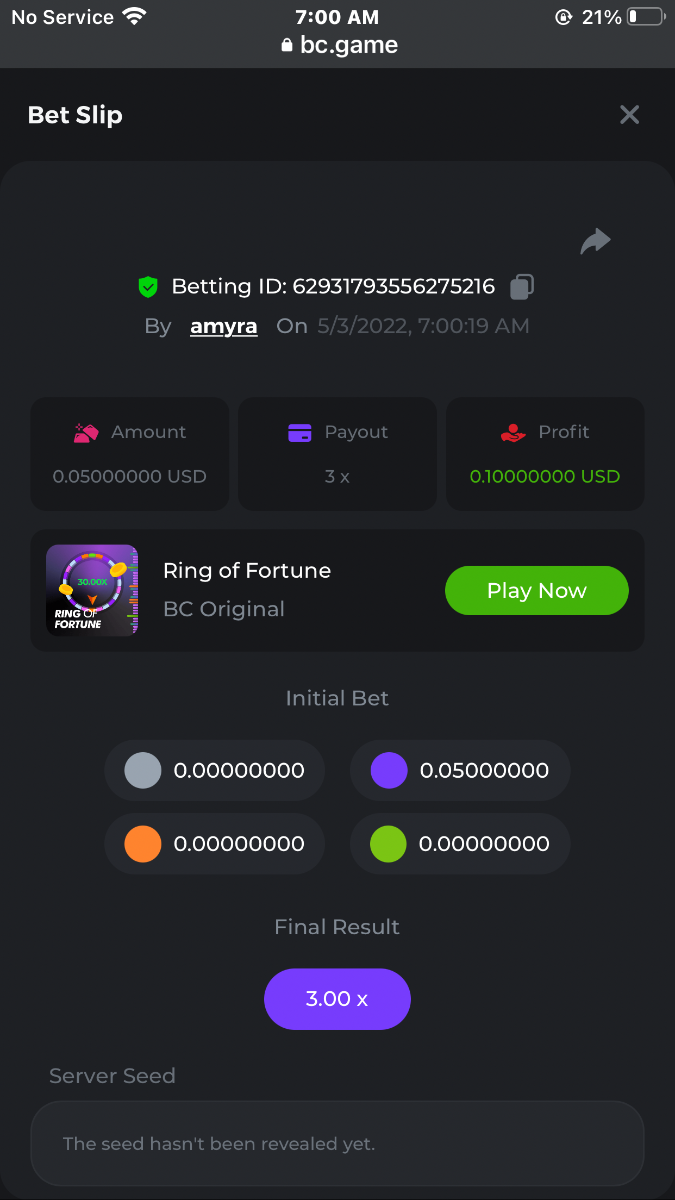
Task: Copy the Betting ID
Action: point(521,287)
